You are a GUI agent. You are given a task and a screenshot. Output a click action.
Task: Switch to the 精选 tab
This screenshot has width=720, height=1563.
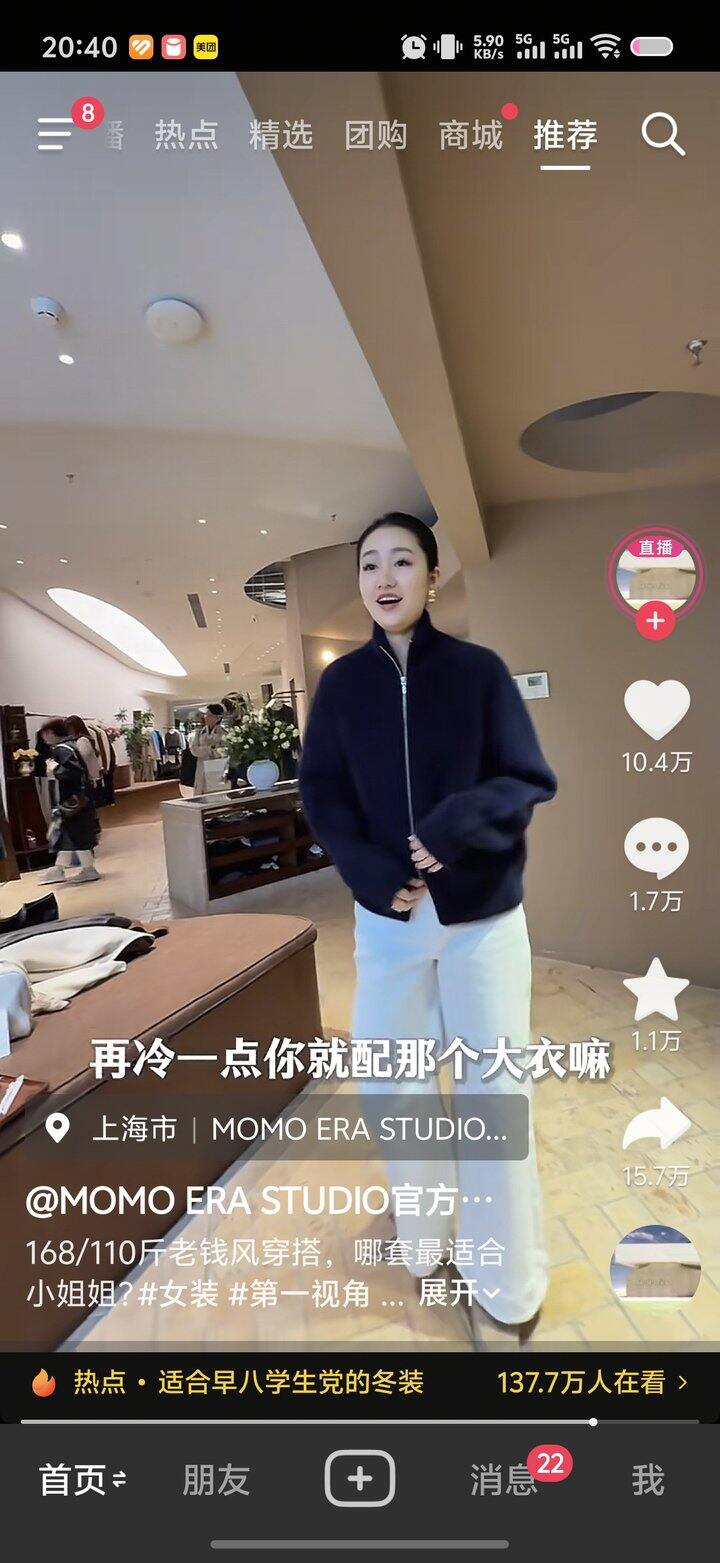click(281, 135)
